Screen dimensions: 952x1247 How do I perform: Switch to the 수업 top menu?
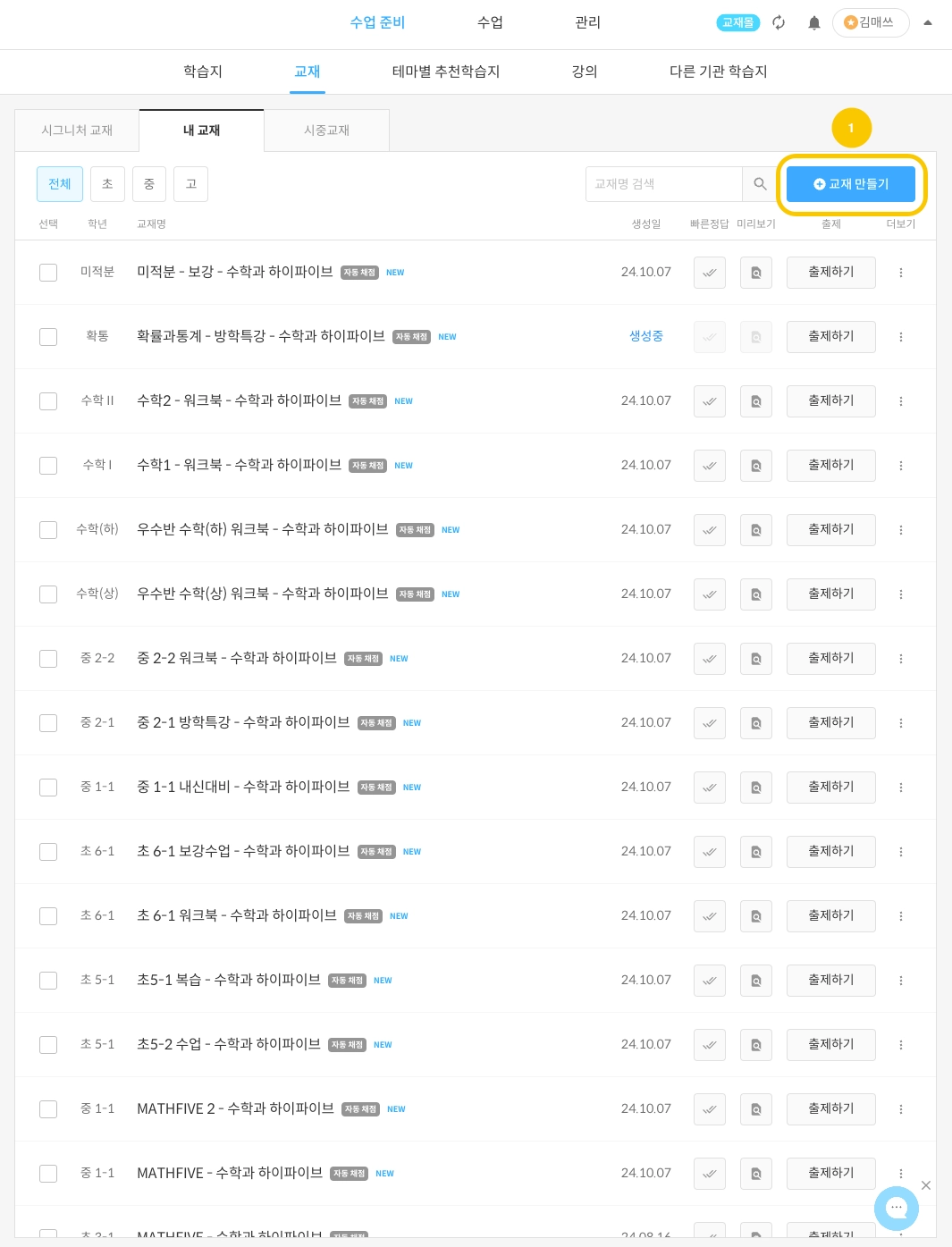pos(490,22)
